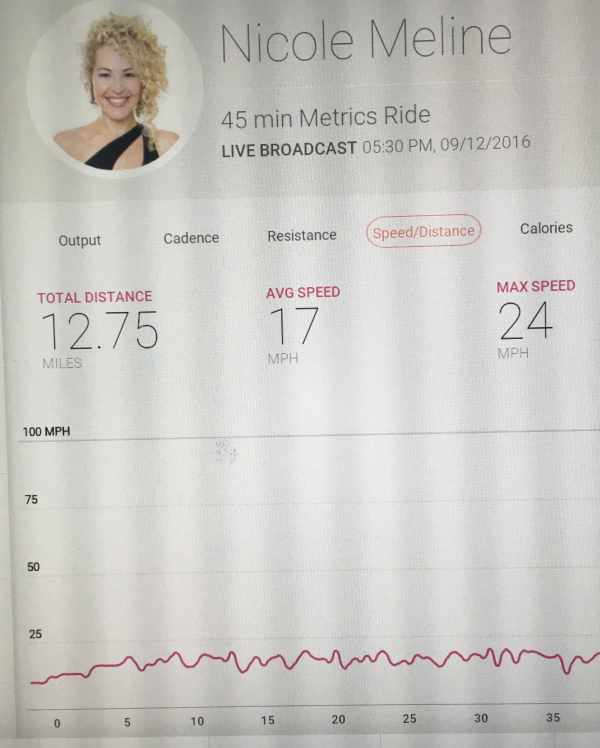This screenshot has width=600, height=748.
Task: Select the Speed/Distance tab
Action: (423, 232)
